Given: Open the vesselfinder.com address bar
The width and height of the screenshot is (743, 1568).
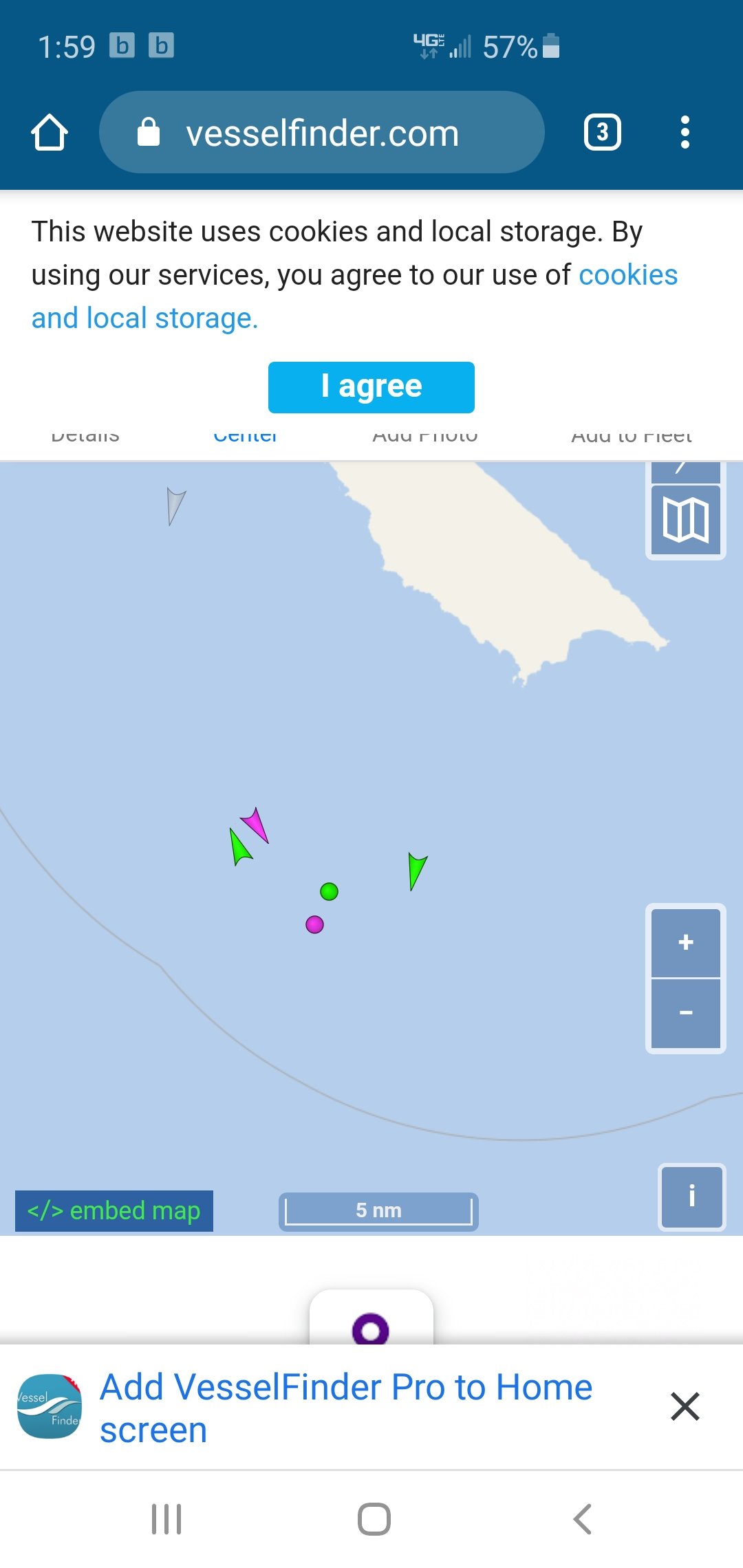Looking at the screenshot, I should pos(322,132).
